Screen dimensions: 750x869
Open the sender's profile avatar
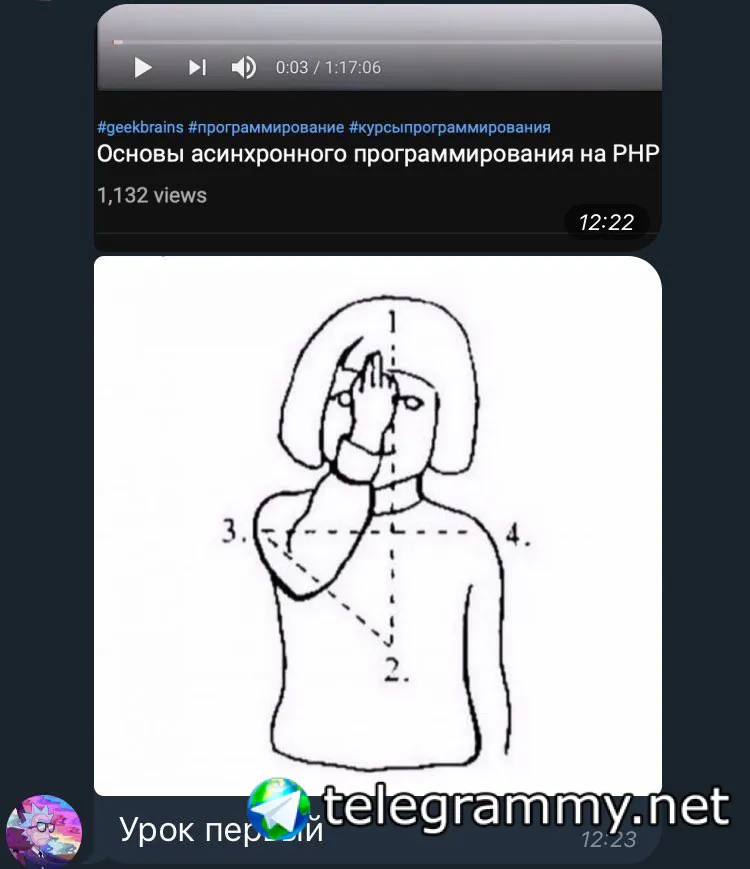pyautogui.click(x=44, y=830)
